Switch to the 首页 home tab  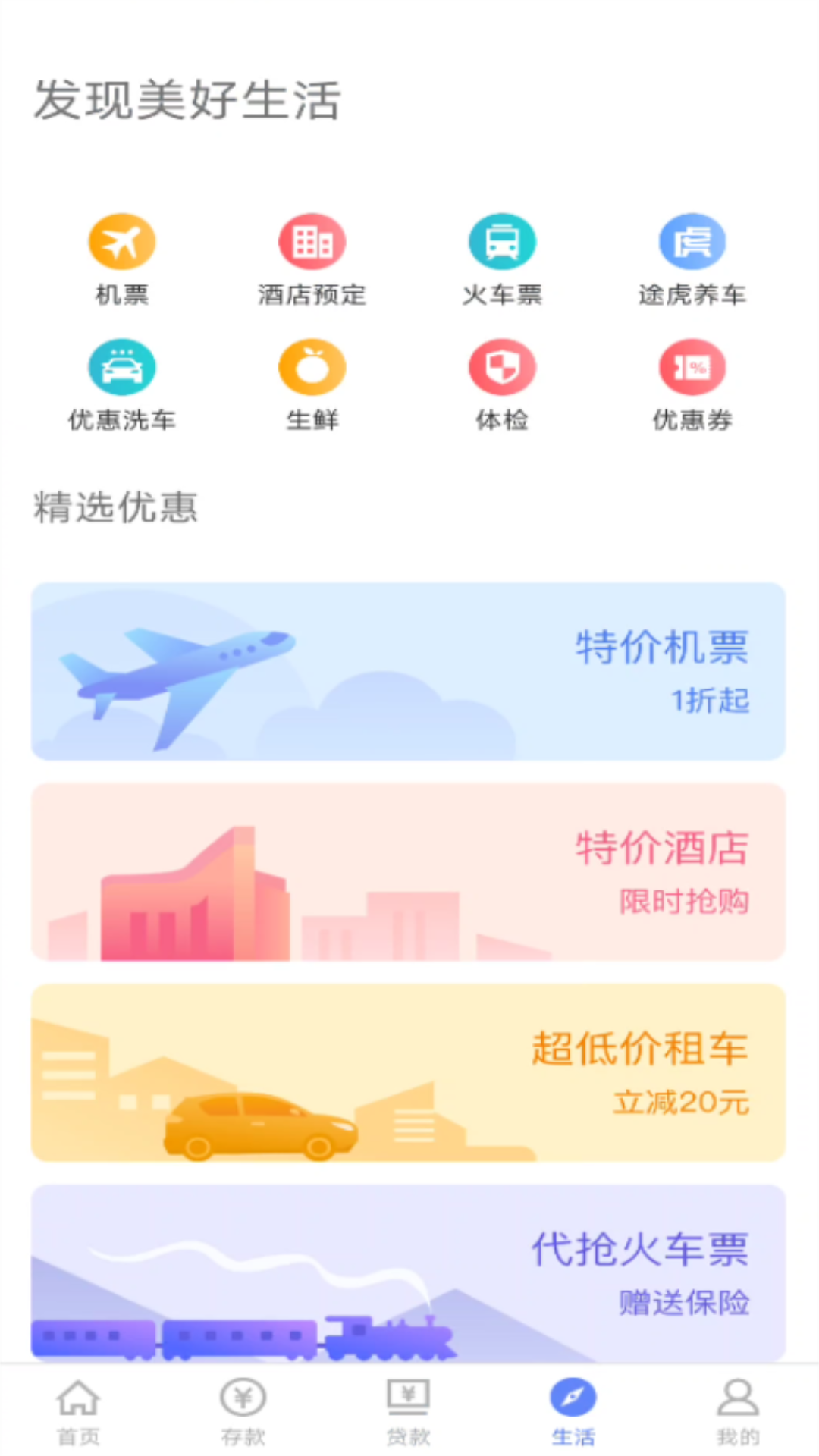point(79,1411)
